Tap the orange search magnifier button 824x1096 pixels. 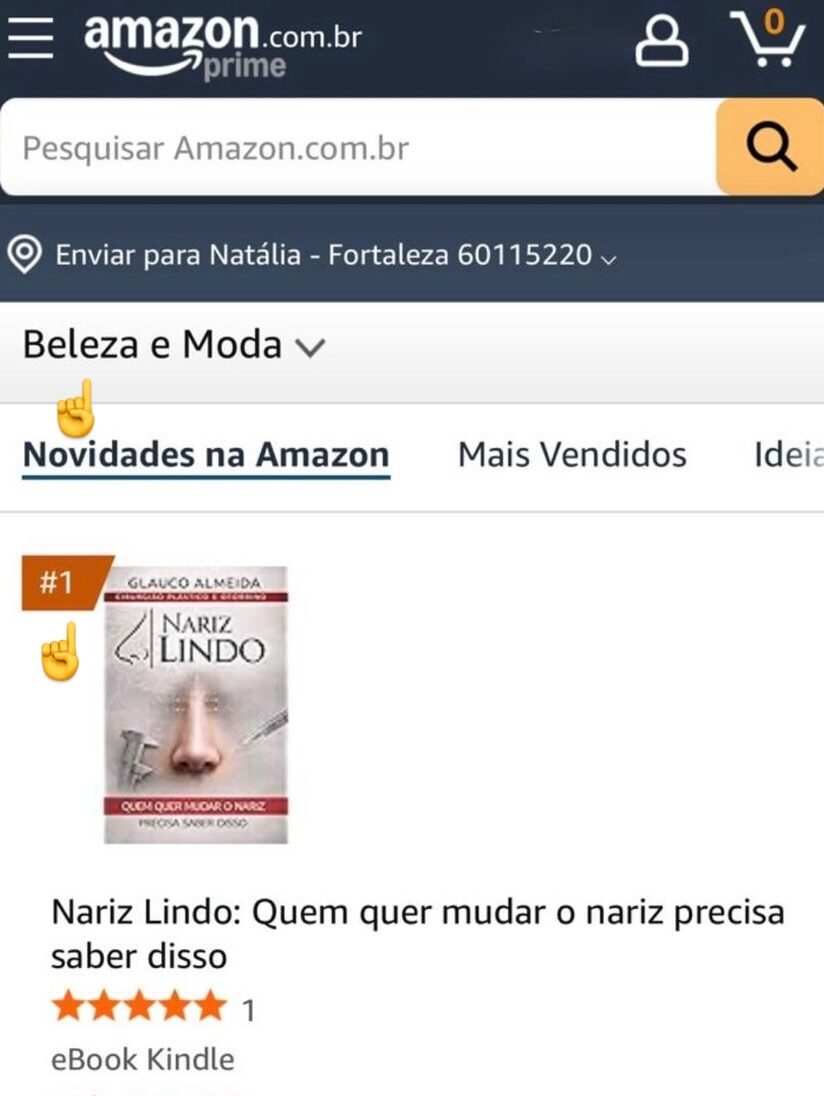[x=771, y=148]
